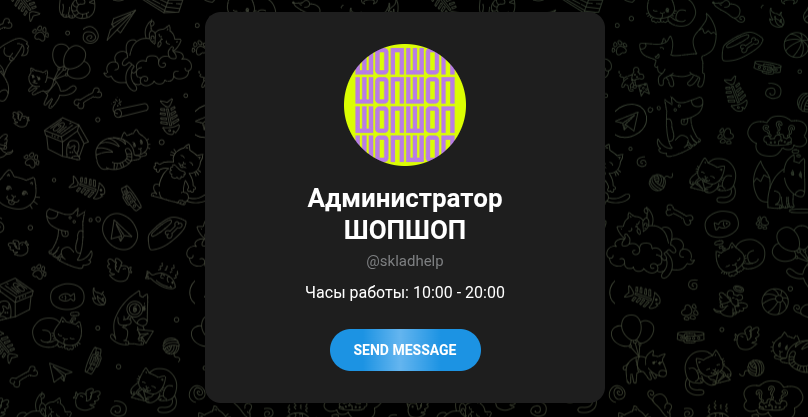Tap the SEND MESSAGE button
The height and width of the screenshot is (417, 808).
click(x=405, y=350)
